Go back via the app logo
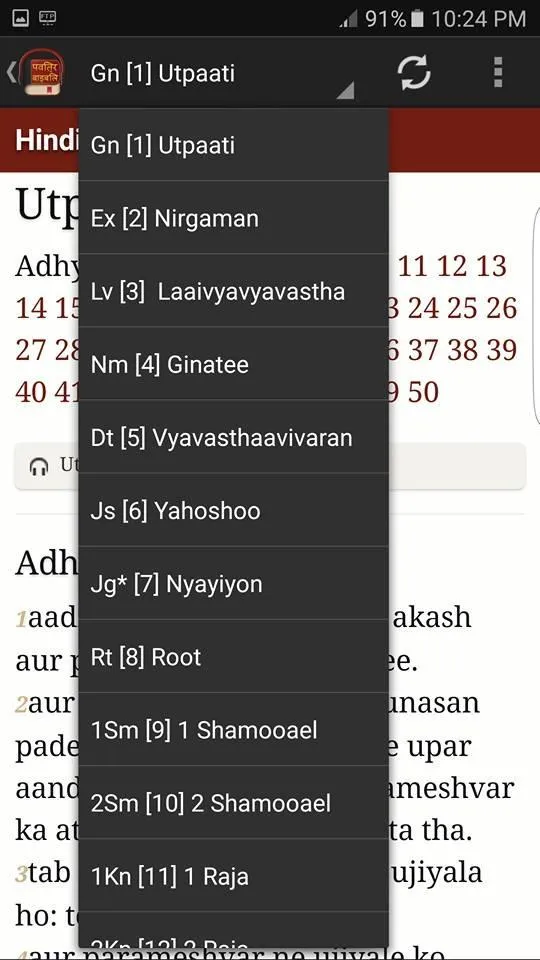The image size is (540, 960). coord(37,72)
